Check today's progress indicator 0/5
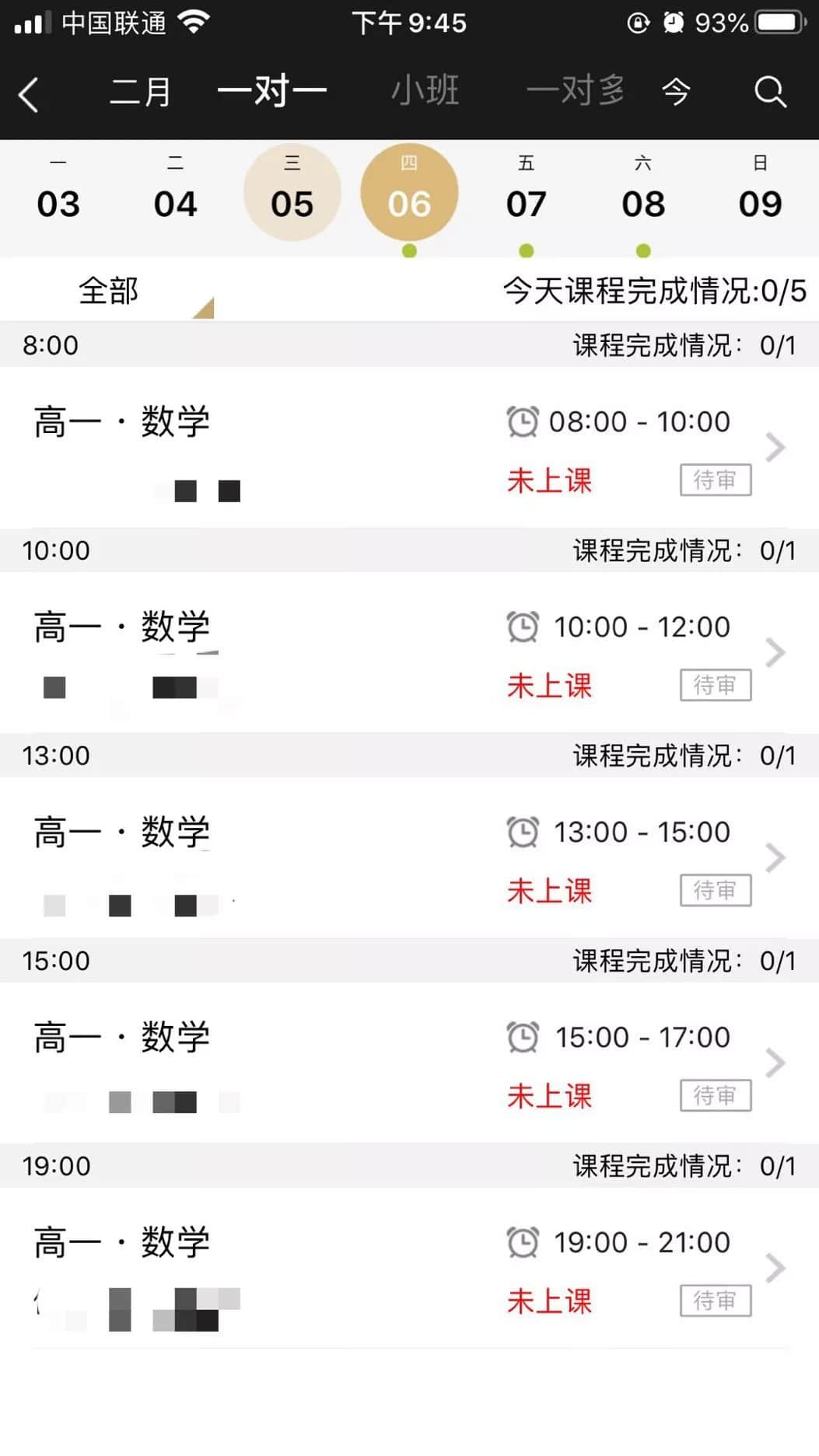 click(x=656, y=291)
